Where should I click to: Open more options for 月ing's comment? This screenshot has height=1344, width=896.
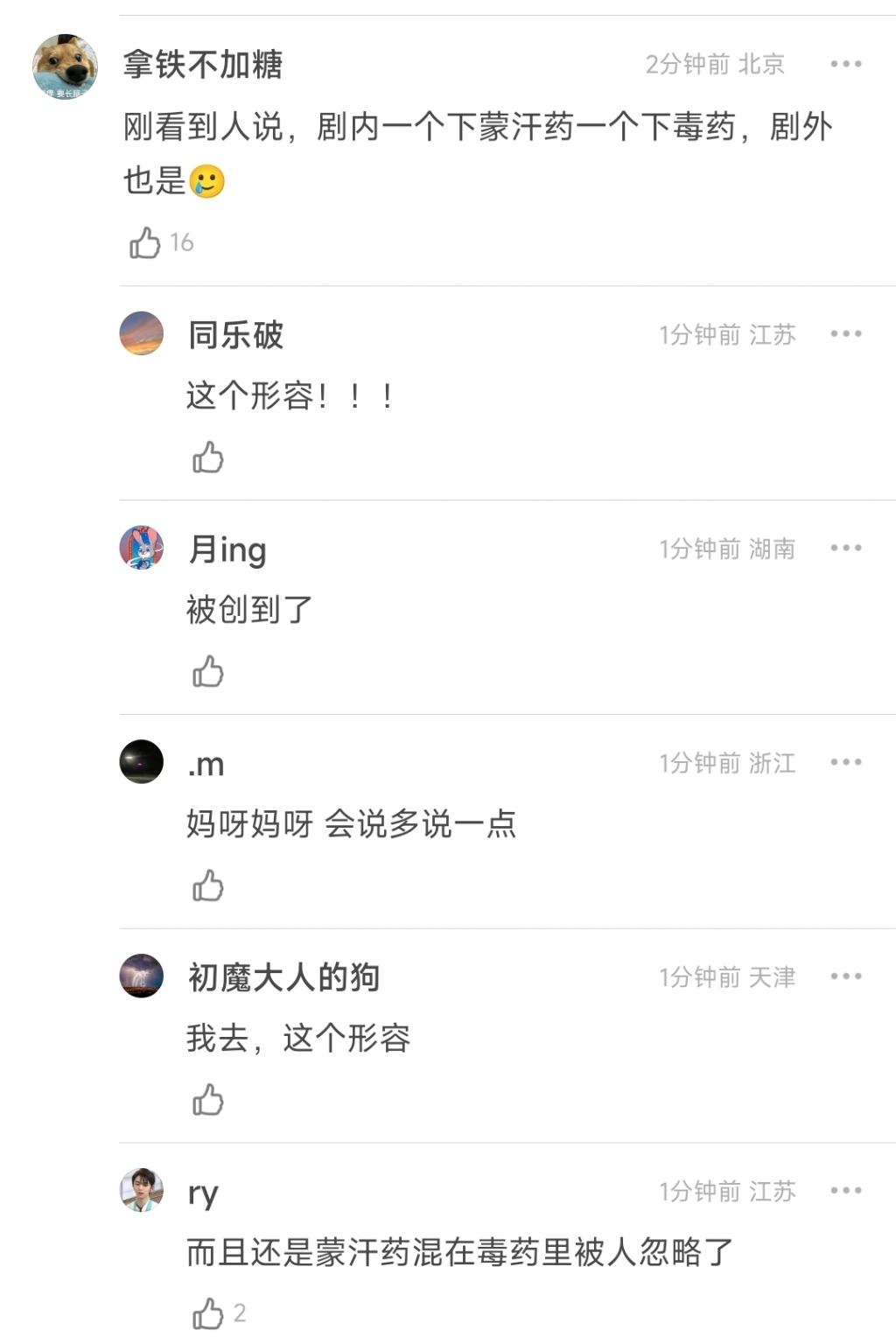pos(845,548)
